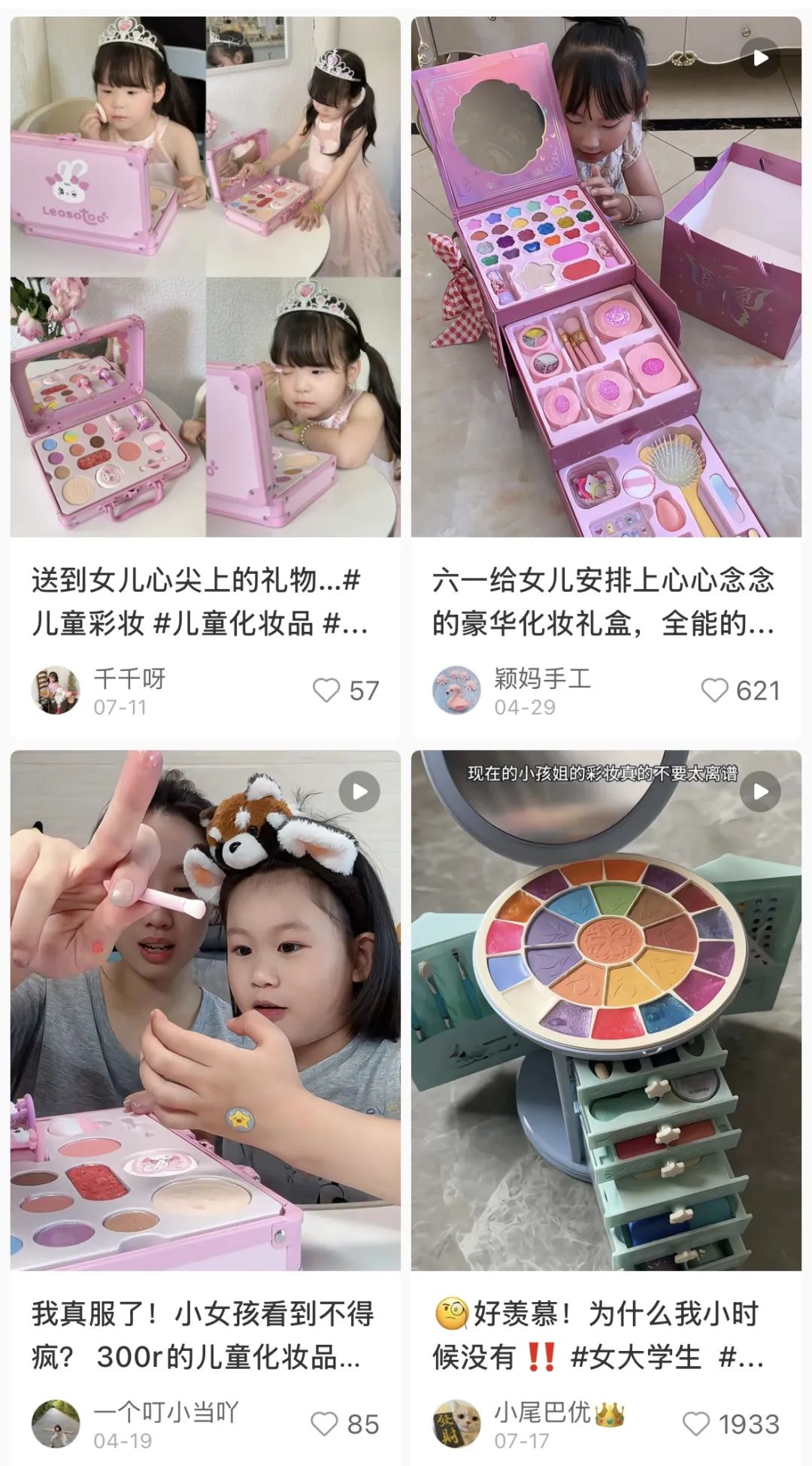Visit 颖妈手工's profile avatar
The height and width of the screenshot is (1466, 812).
(x=456, y=690)
